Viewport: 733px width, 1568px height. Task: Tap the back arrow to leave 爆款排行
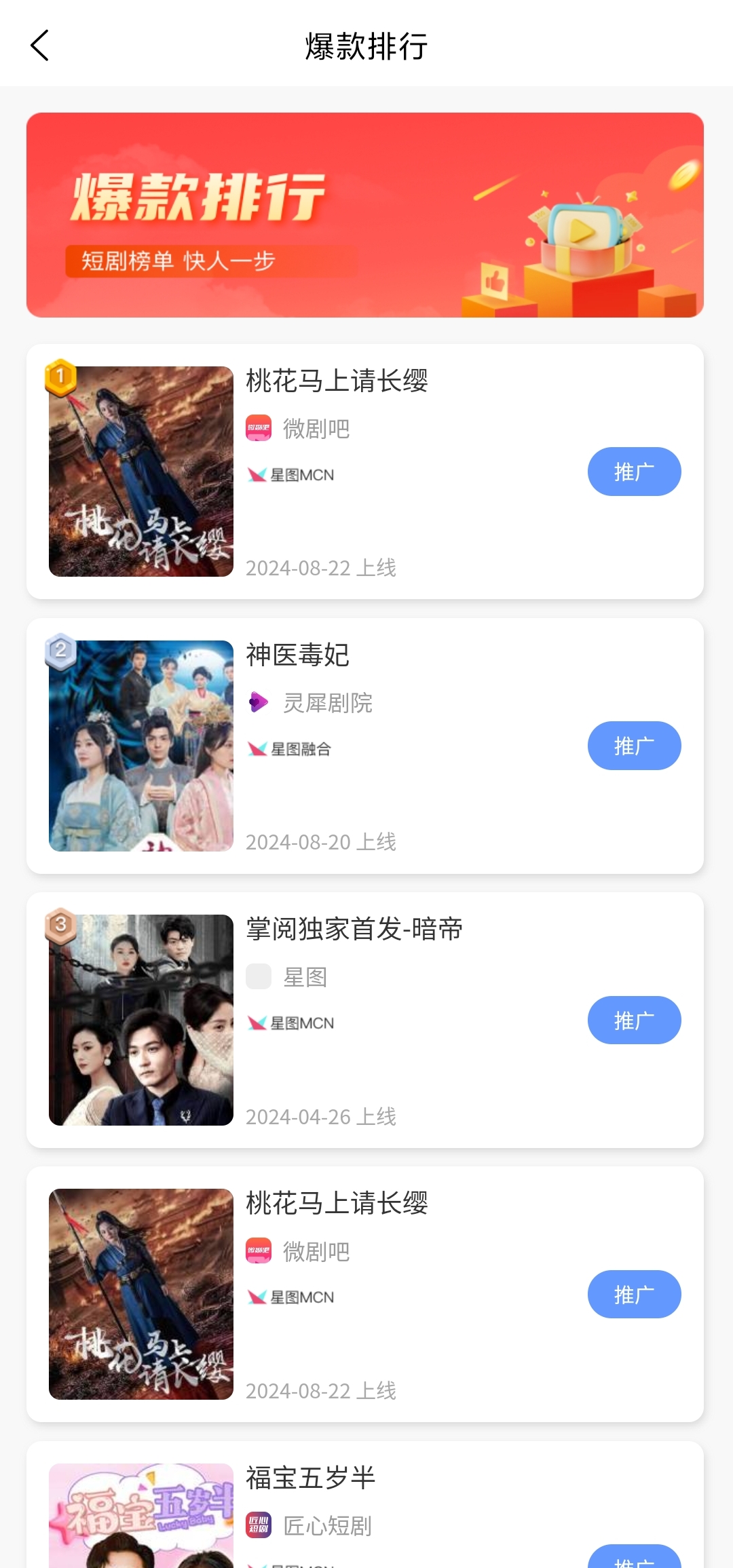pyautogui.click(x=39, y=45)
